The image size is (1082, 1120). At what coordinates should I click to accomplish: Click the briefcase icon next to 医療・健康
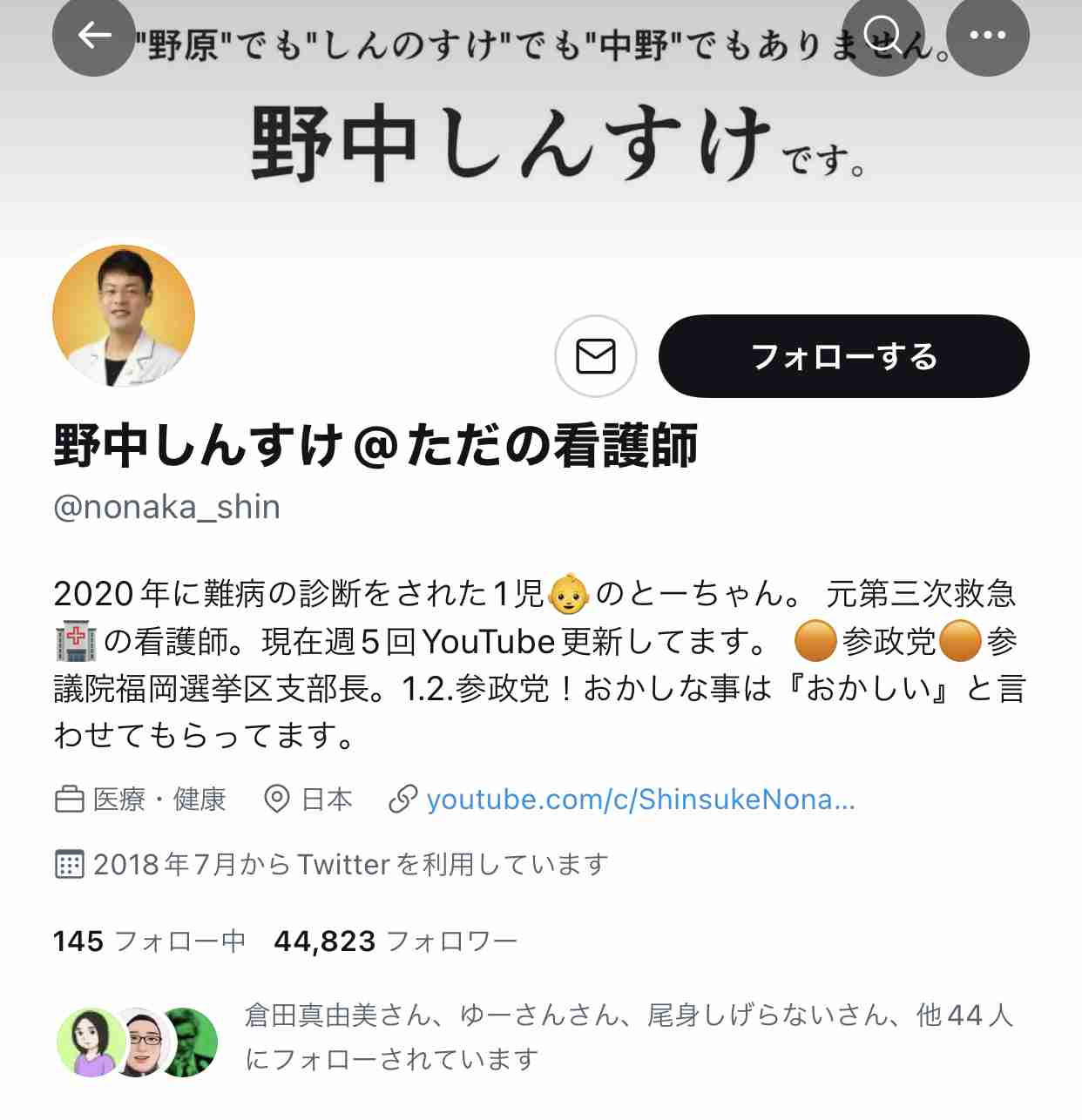(68, 800)
